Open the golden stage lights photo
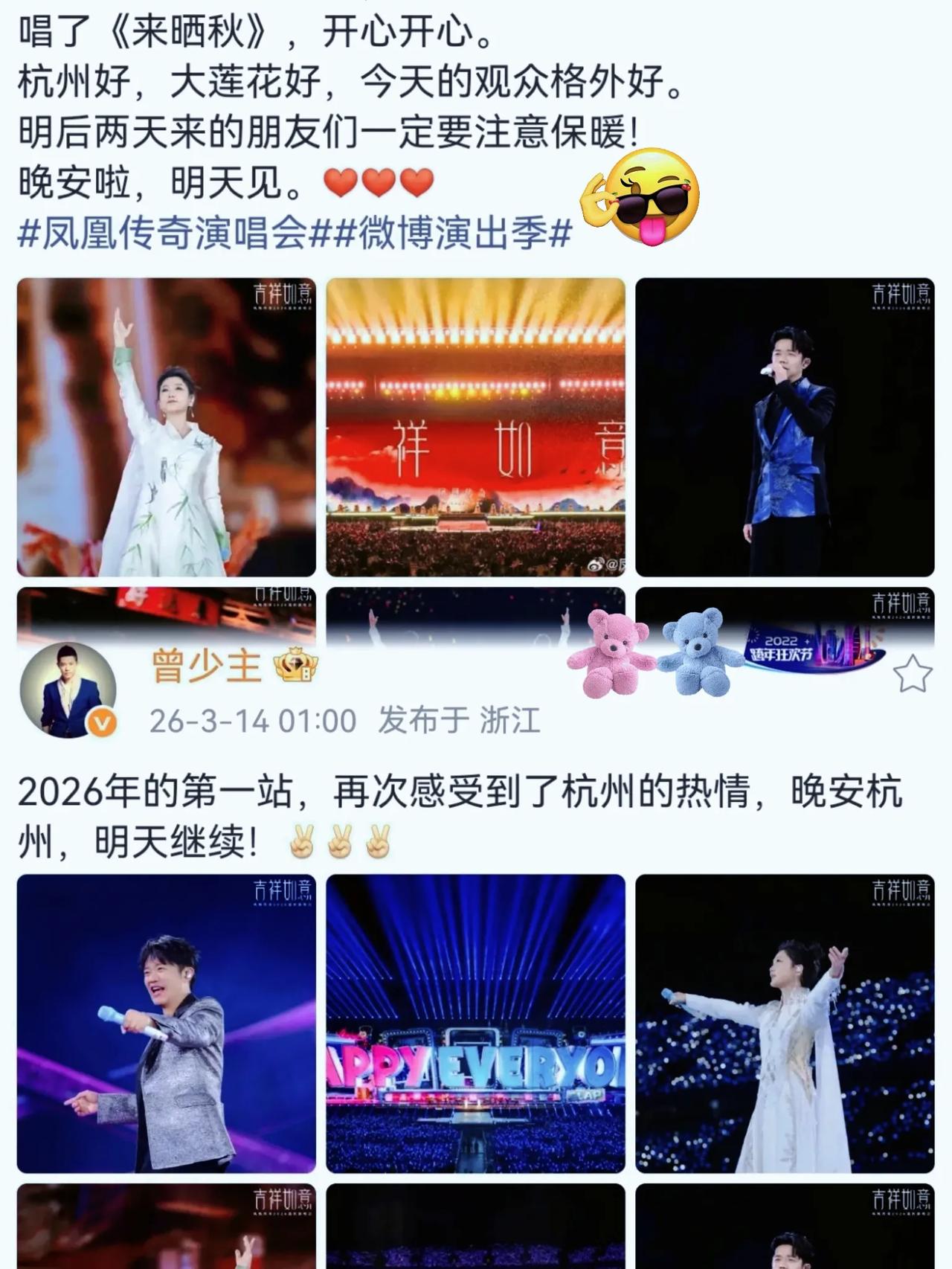 coord(476,431)
